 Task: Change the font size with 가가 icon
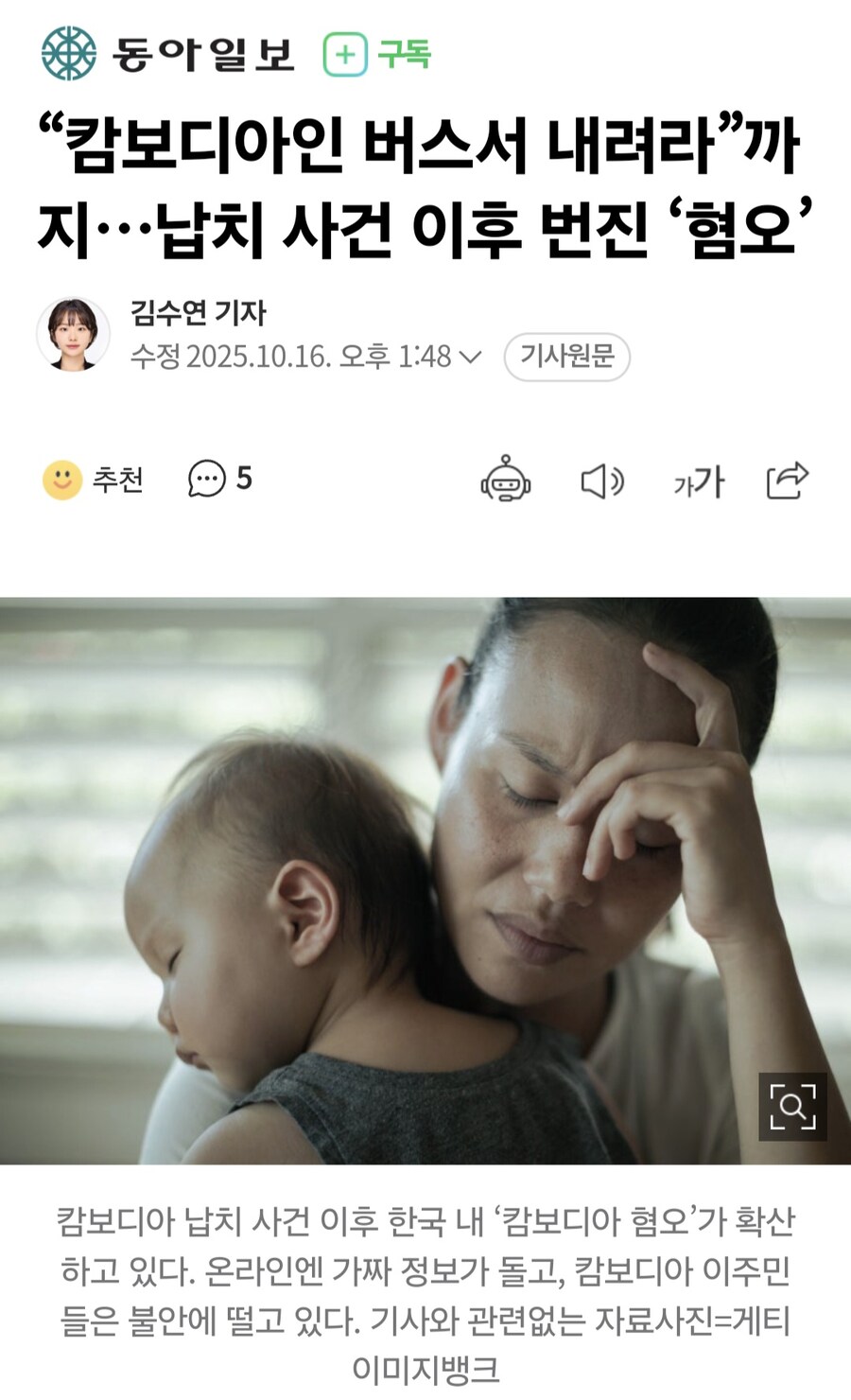(698, 481)
